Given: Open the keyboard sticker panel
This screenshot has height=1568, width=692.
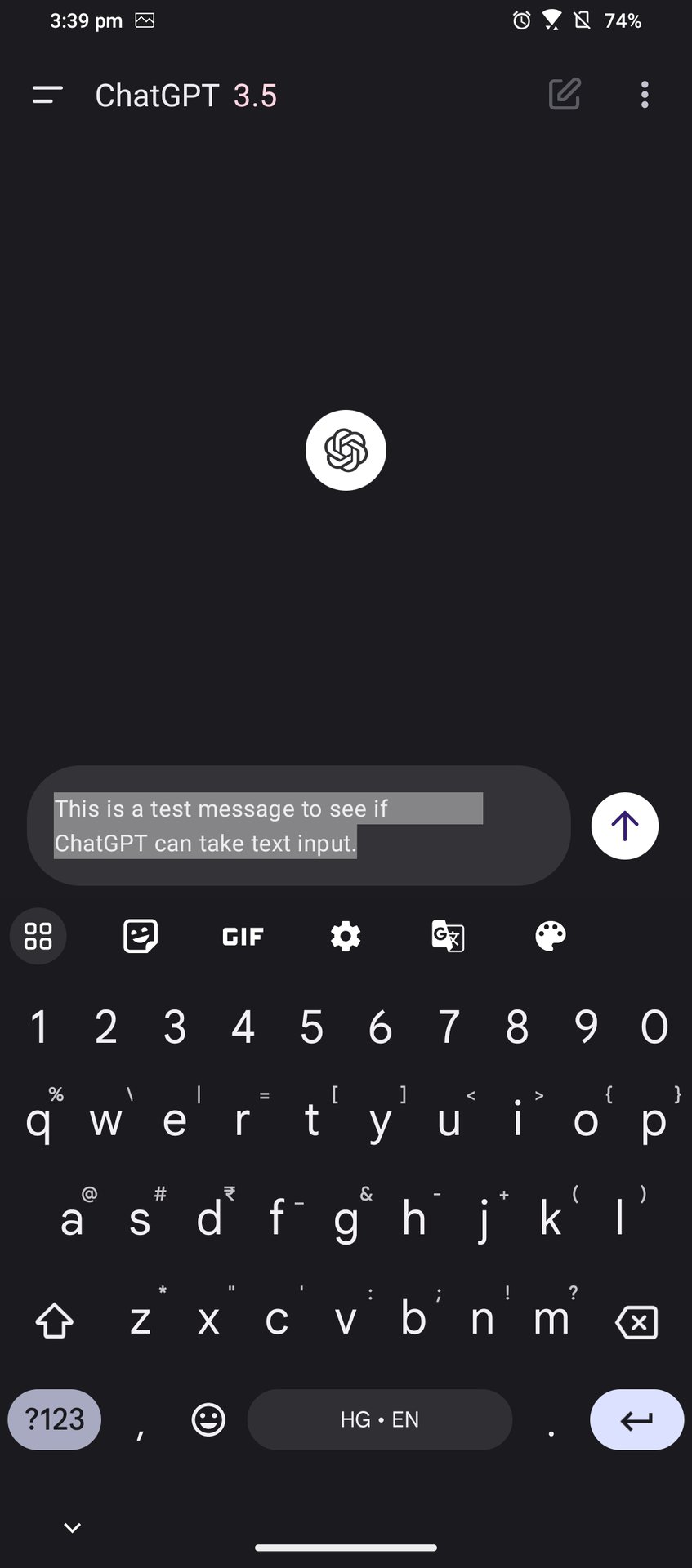Looking at the screenshot, I should coord(141,936).
